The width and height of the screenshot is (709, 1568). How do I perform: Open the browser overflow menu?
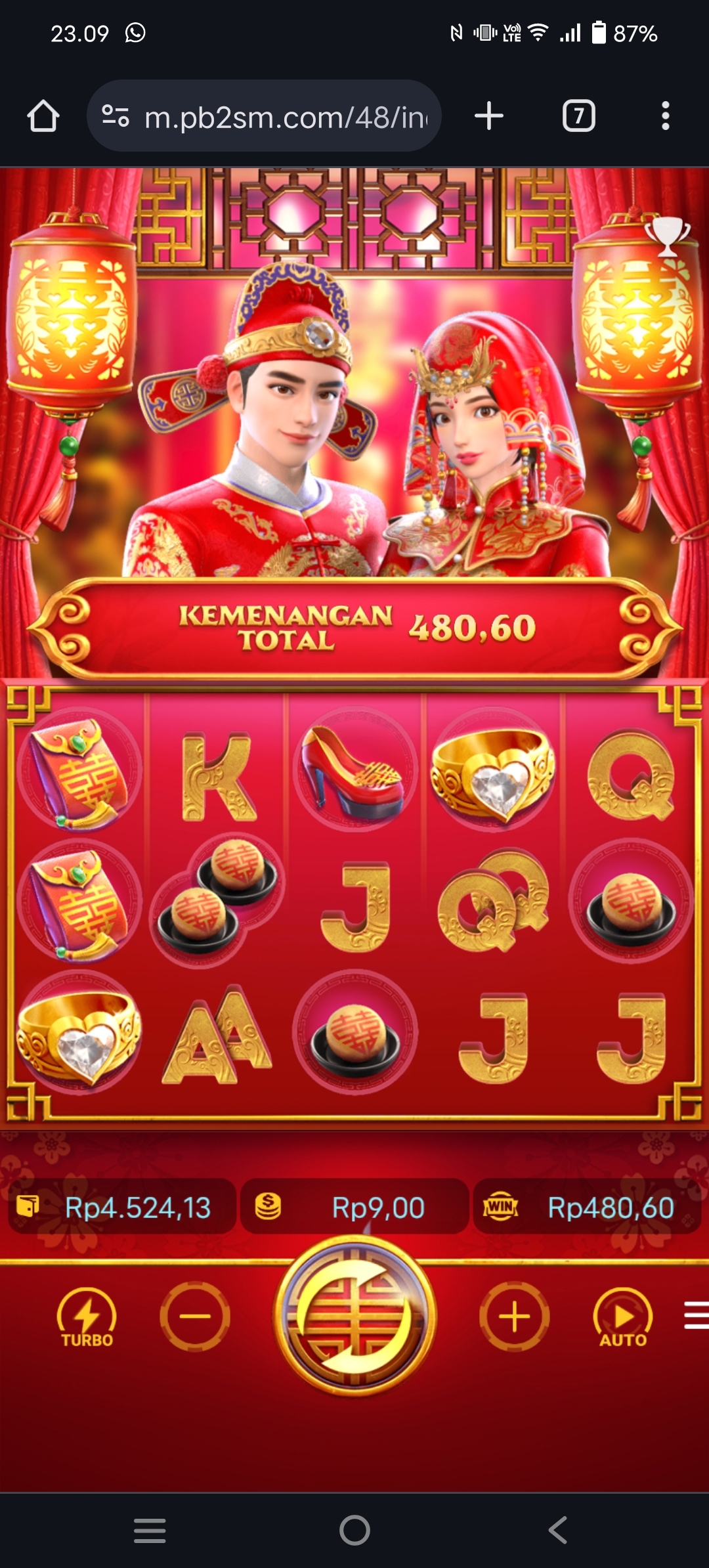point(665,116)
